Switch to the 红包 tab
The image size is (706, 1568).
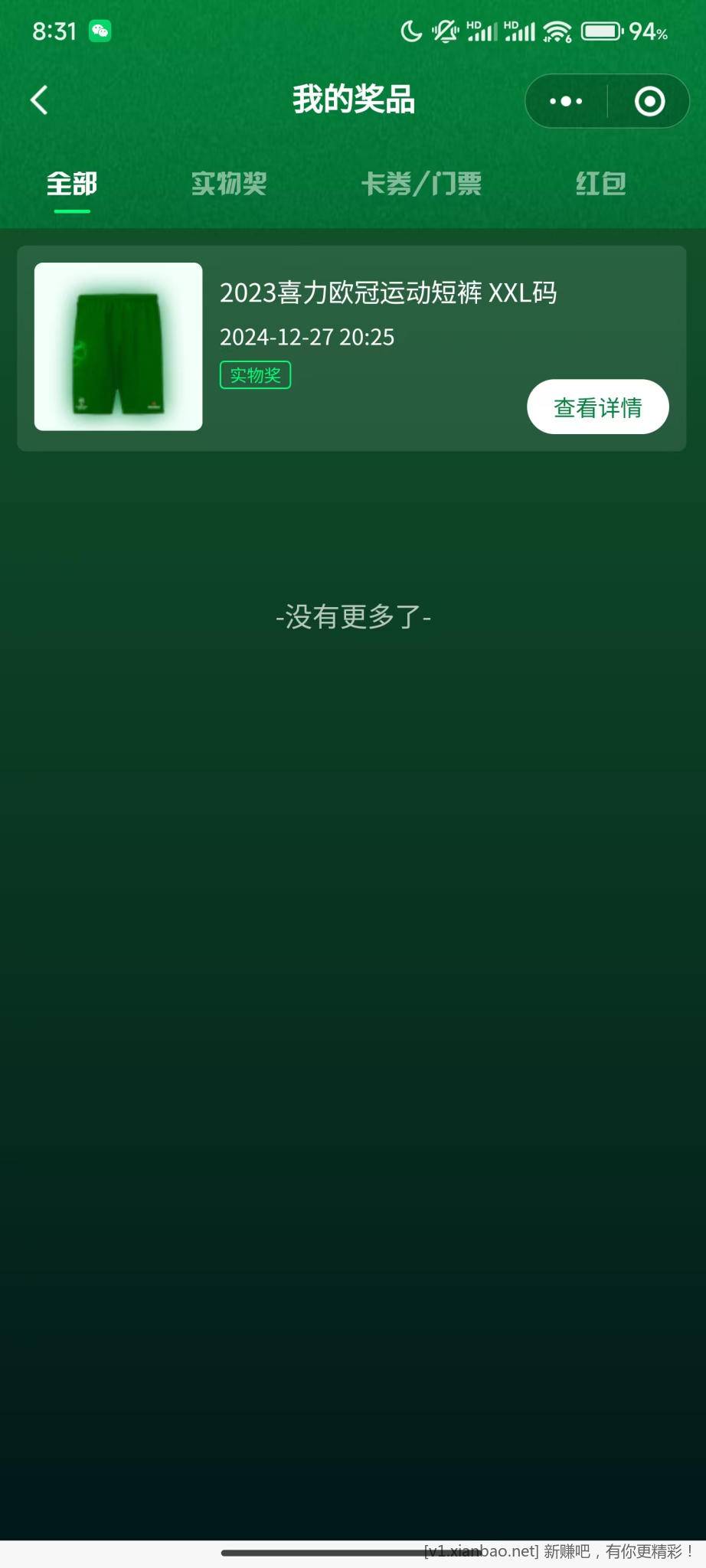click(x=601, y=185)
